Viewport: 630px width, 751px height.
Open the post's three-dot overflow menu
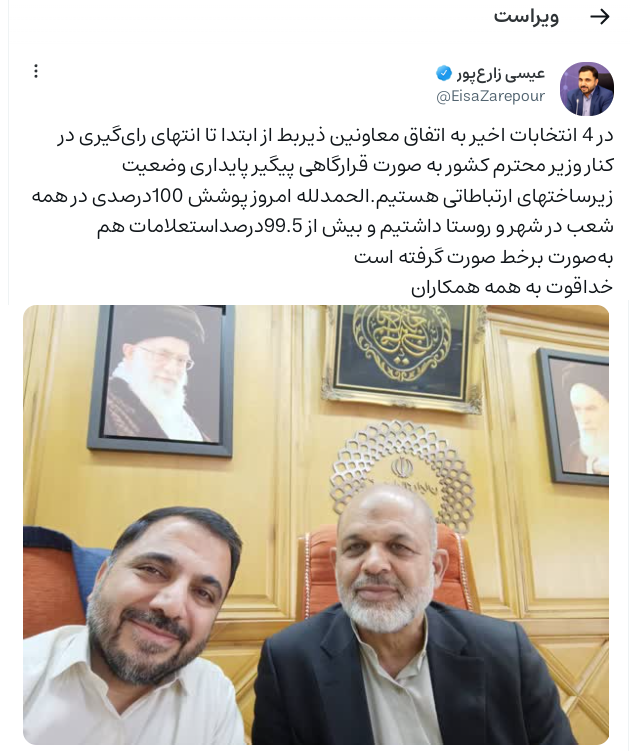[36, 71]
